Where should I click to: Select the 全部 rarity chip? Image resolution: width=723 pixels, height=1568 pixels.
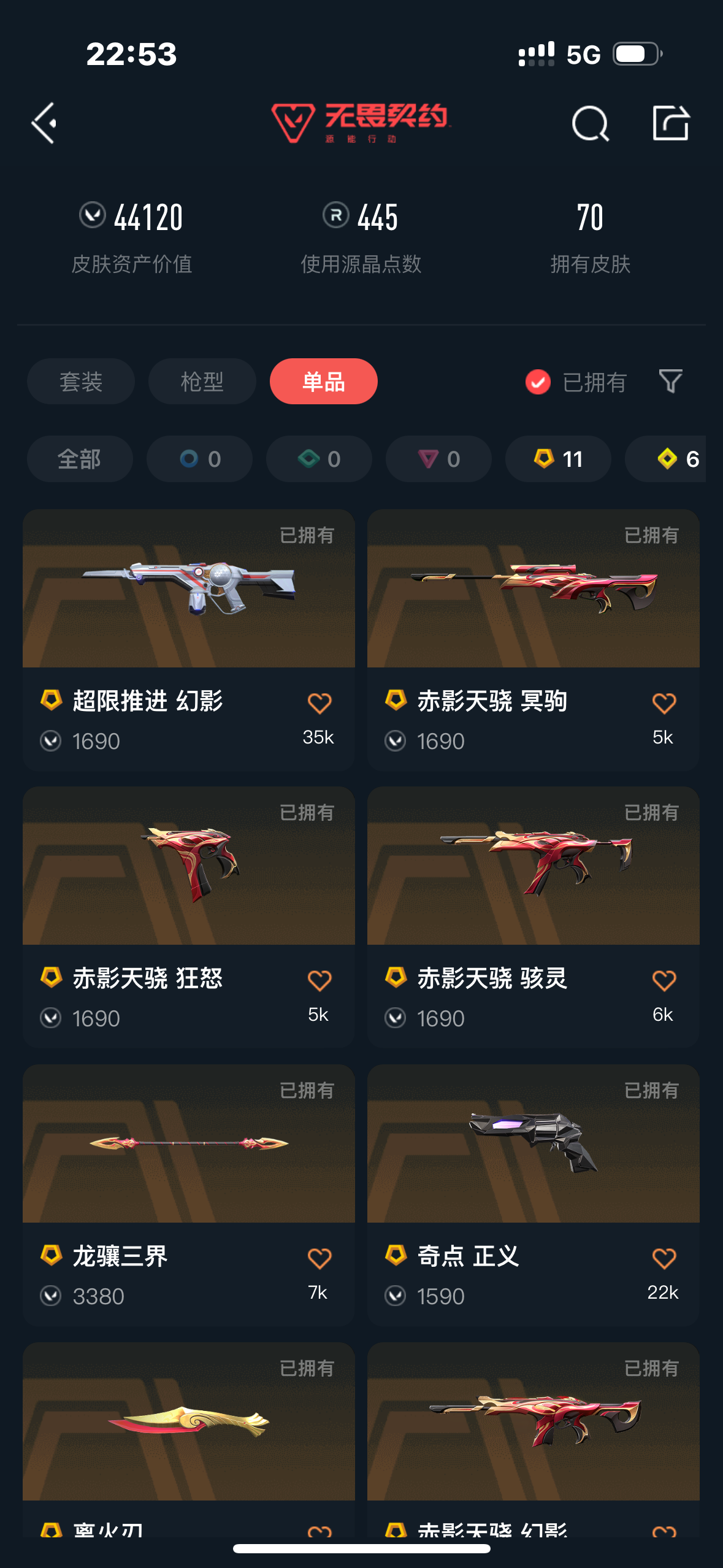tap(80, 459)
